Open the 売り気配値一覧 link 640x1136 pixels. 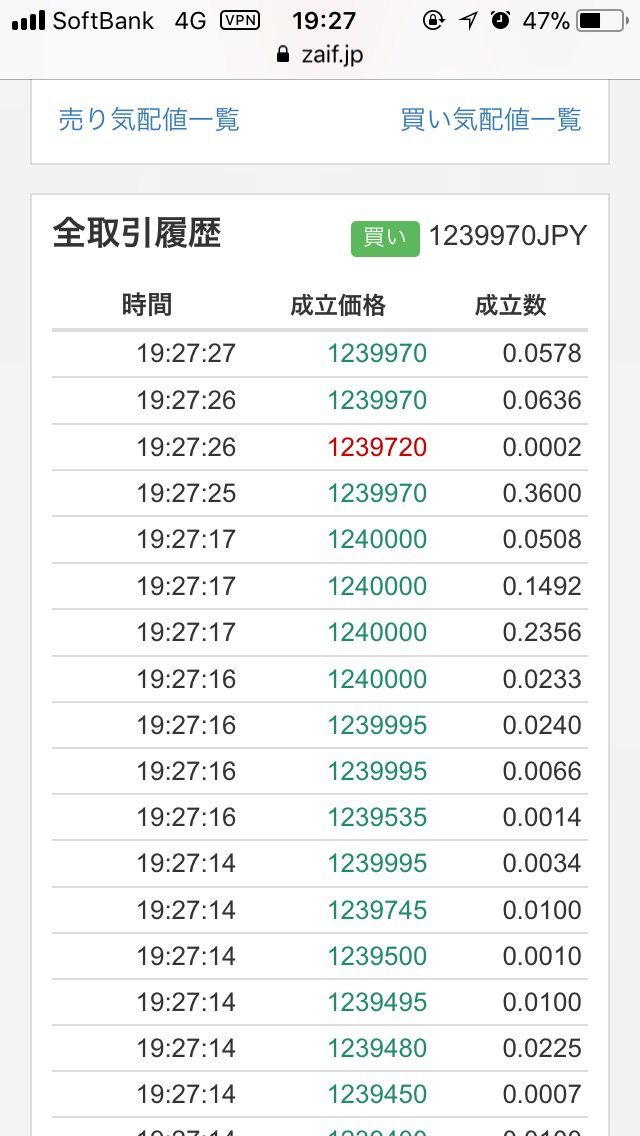[149, 120]
